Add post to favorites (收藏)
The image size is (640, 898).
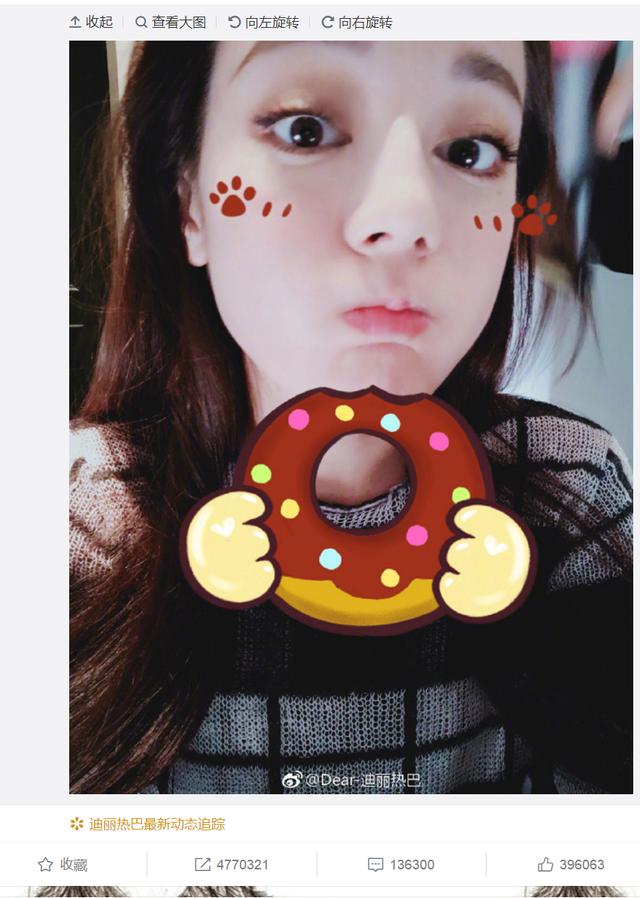pos(63,864)
